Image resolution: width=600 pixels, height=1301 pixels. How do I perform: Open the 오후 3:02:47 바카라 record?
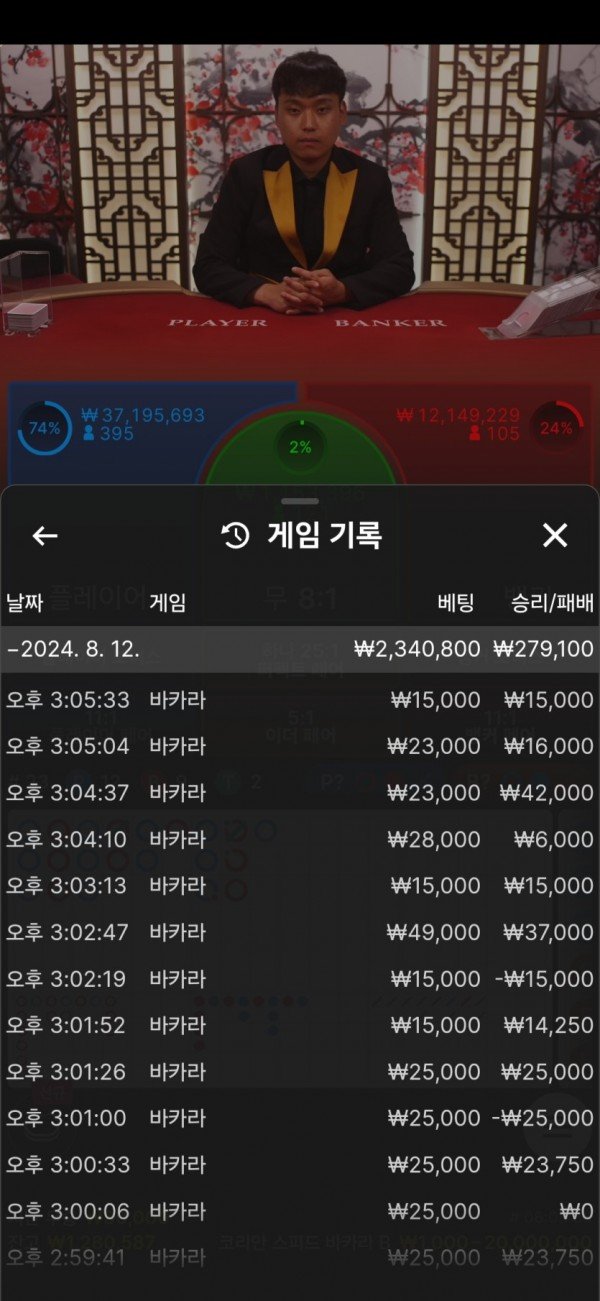[300, 933]
